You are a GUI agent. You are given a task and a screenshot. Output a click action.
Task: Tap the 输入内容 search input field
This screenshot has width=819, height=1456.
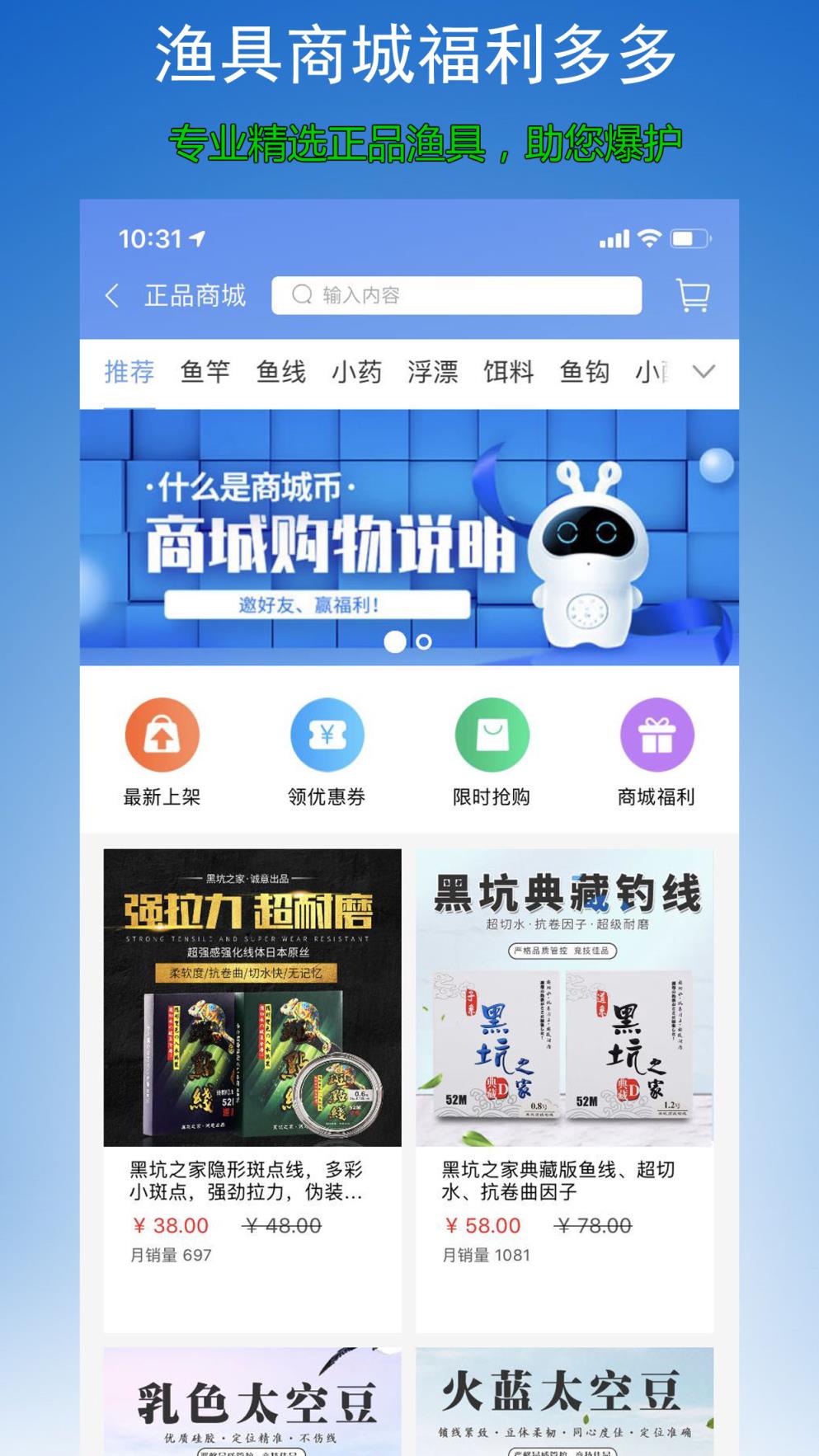pyautogui.click(x=454, y=295)
